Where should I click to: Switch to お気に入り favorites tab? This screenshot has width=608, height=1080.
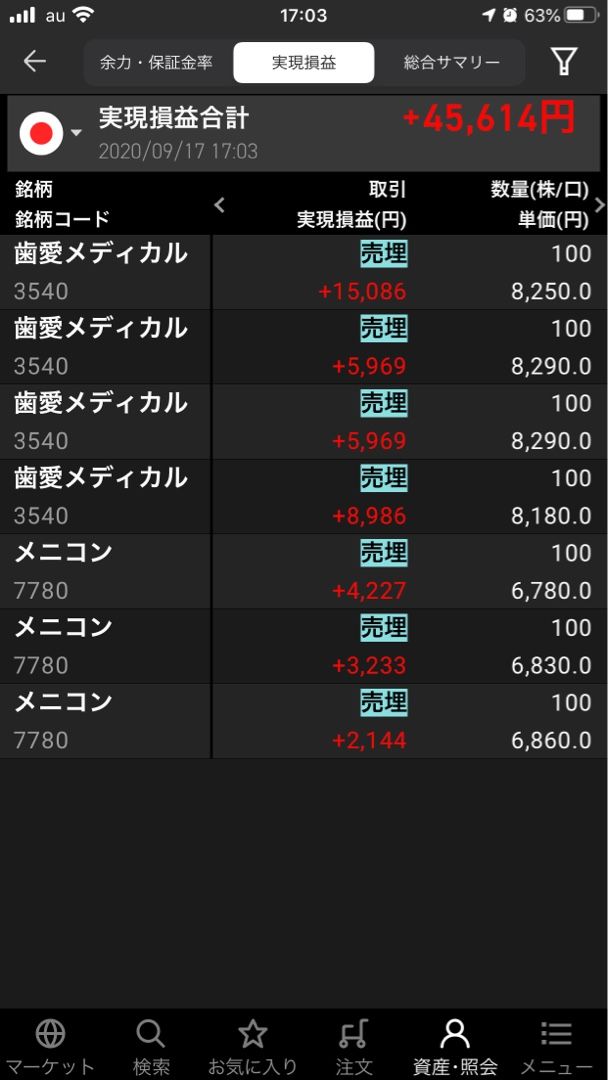(x=252, y=1046)
